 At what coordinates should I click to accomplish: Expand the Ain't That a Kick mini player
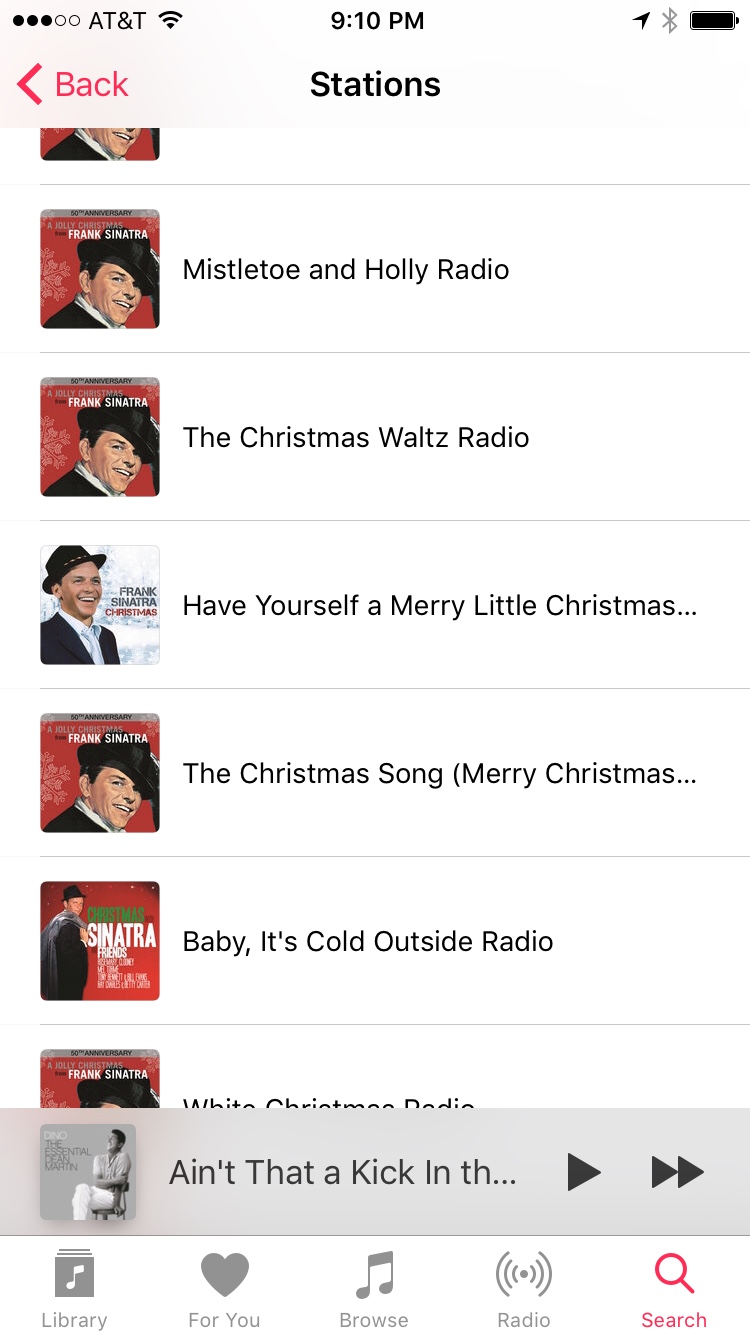pyautogui.click(x=340, y=1172)
